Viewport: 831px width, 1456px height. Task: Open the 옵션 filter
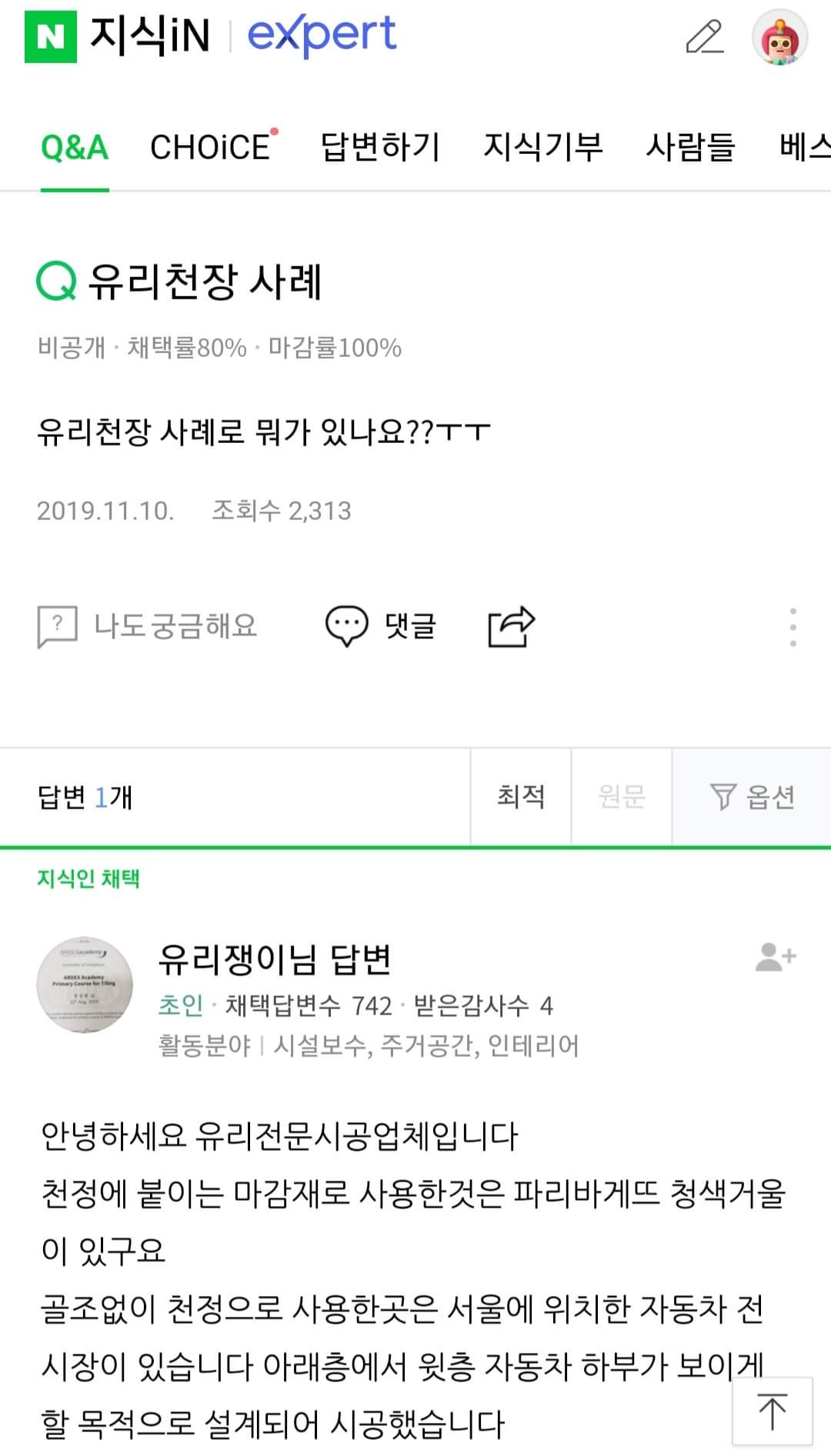tap(752, 796)
